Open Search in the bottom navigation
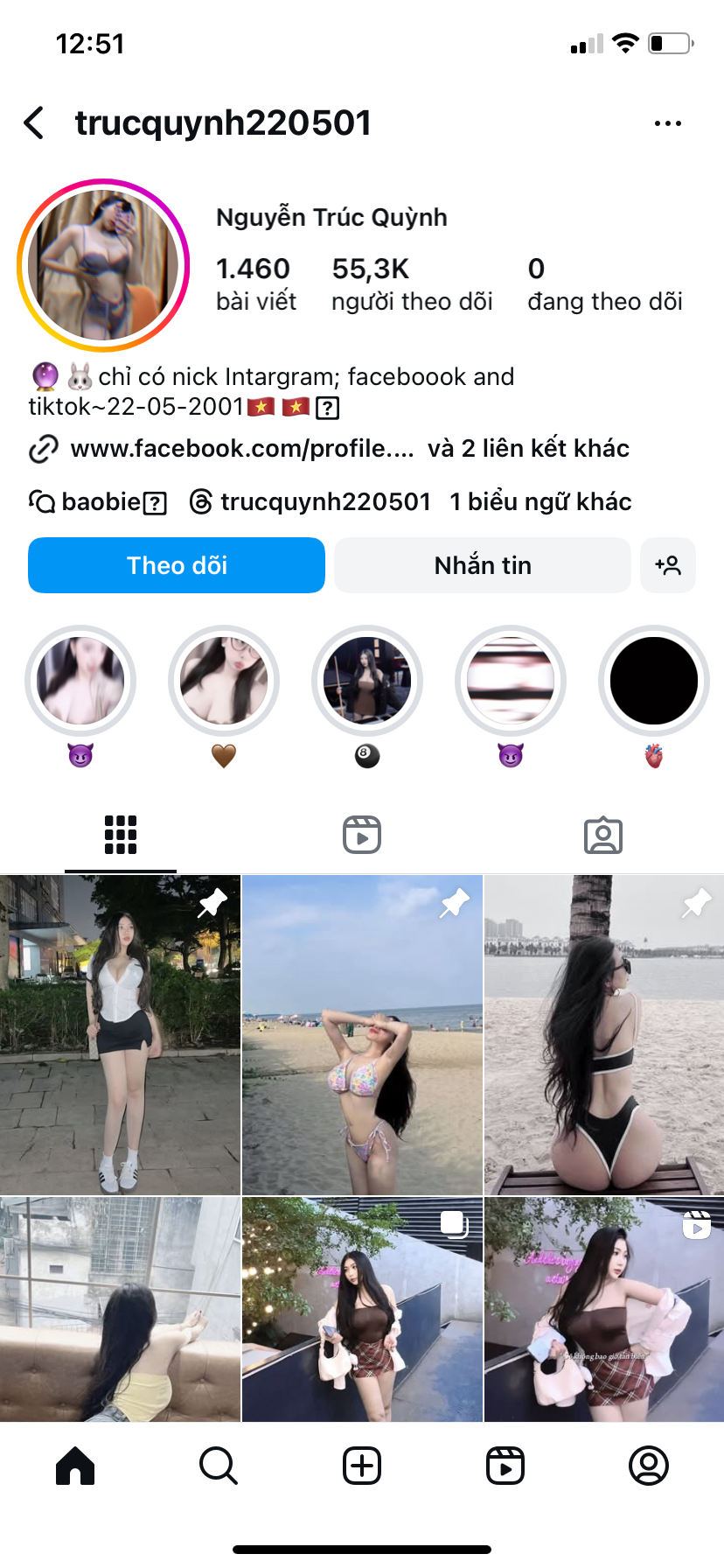This screenshot has height=1568, width=724. 219,1466
